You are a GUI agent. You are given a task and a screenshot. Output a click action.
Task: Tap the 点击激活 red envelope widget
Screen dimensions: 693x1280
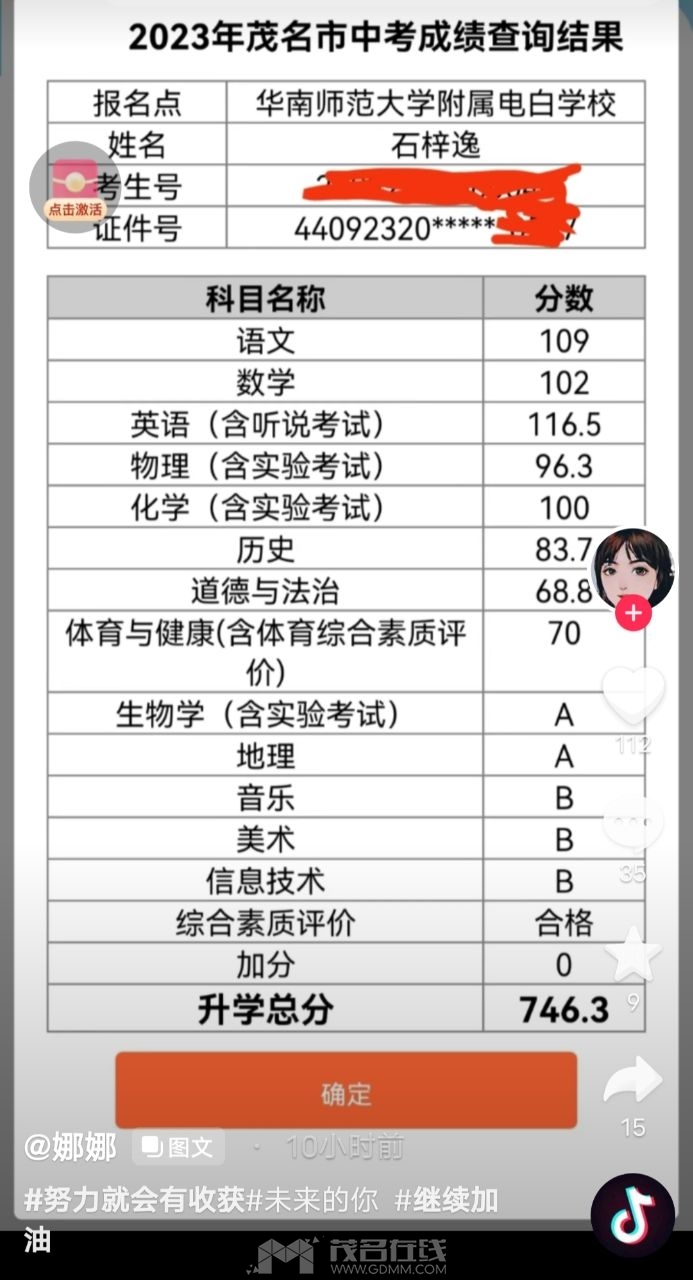[x=75, y=187]
